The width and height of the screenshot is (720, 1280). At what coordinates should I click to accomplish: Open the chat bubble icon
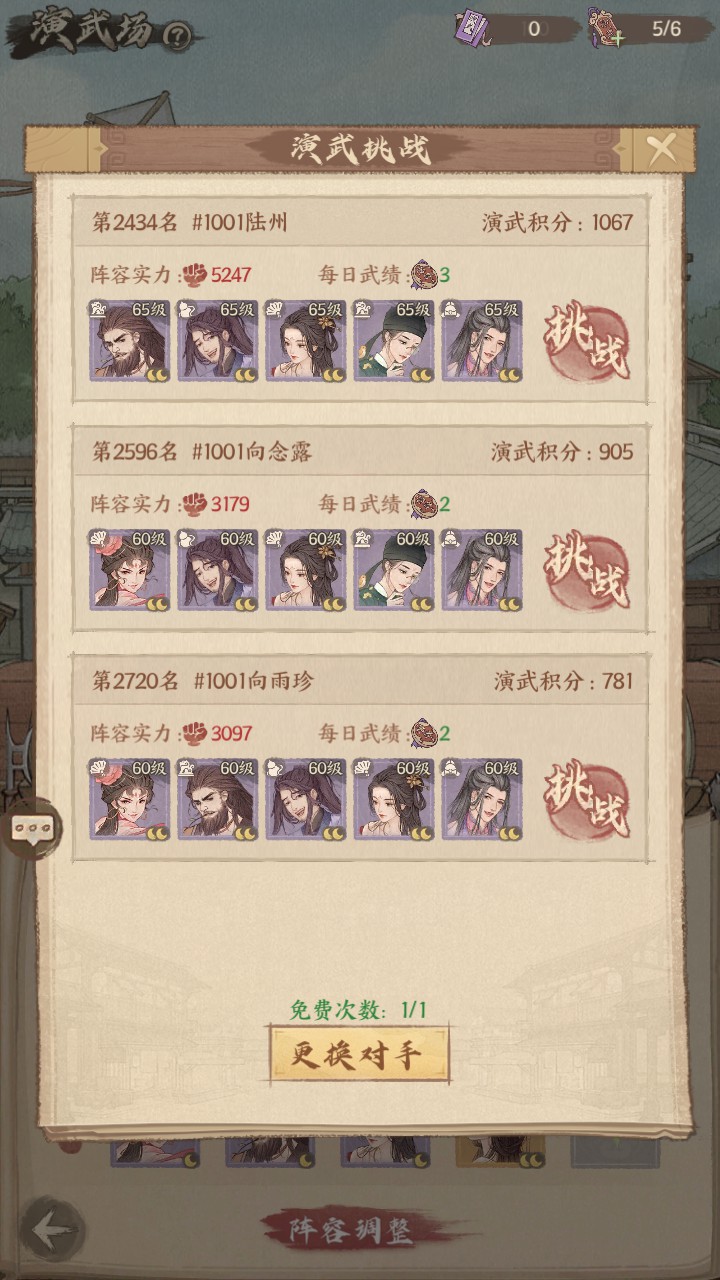tap(32, 828)
